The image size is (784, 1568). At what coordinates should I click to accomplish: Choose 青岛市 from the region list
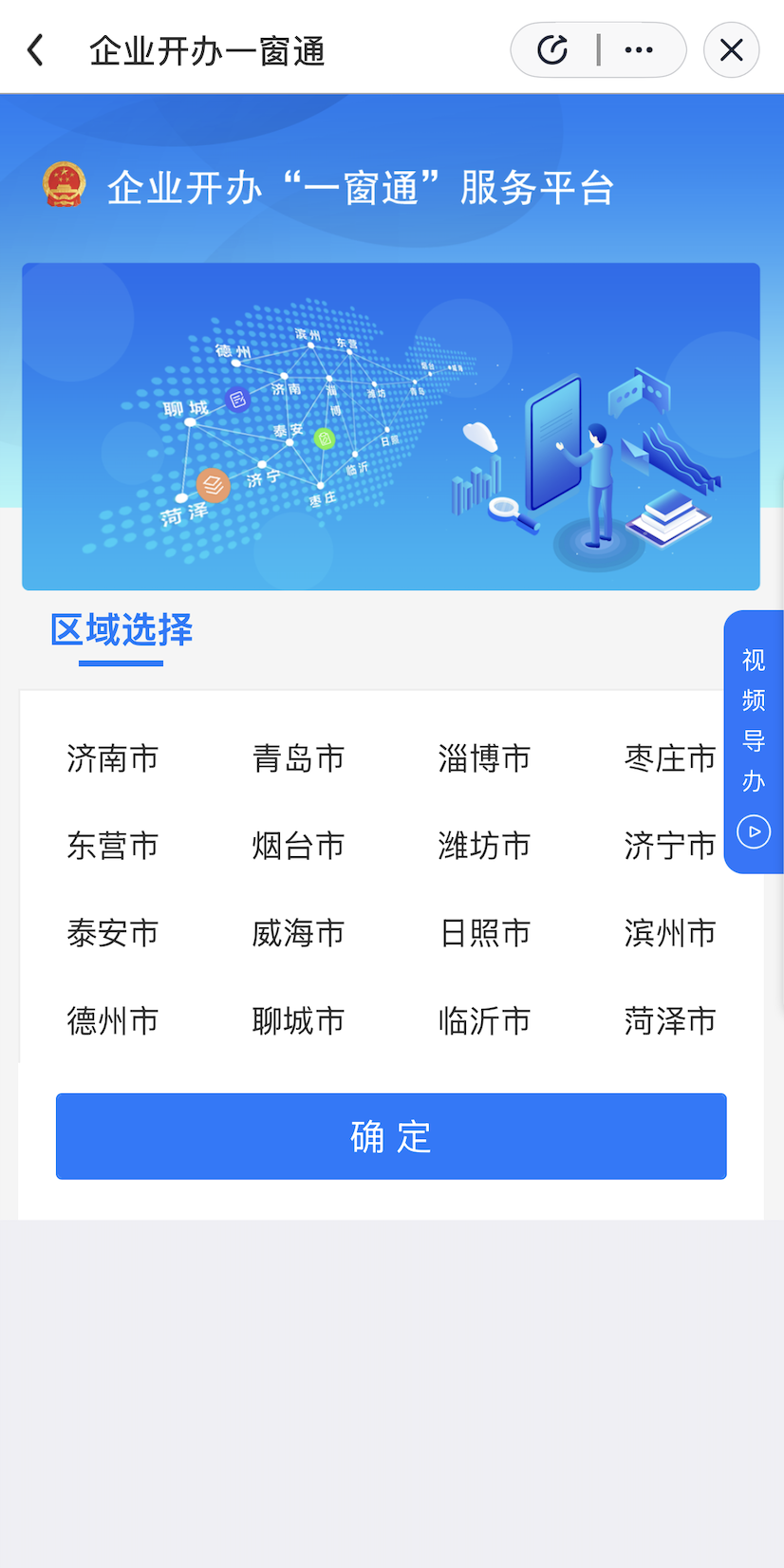[x=299, y=758]
